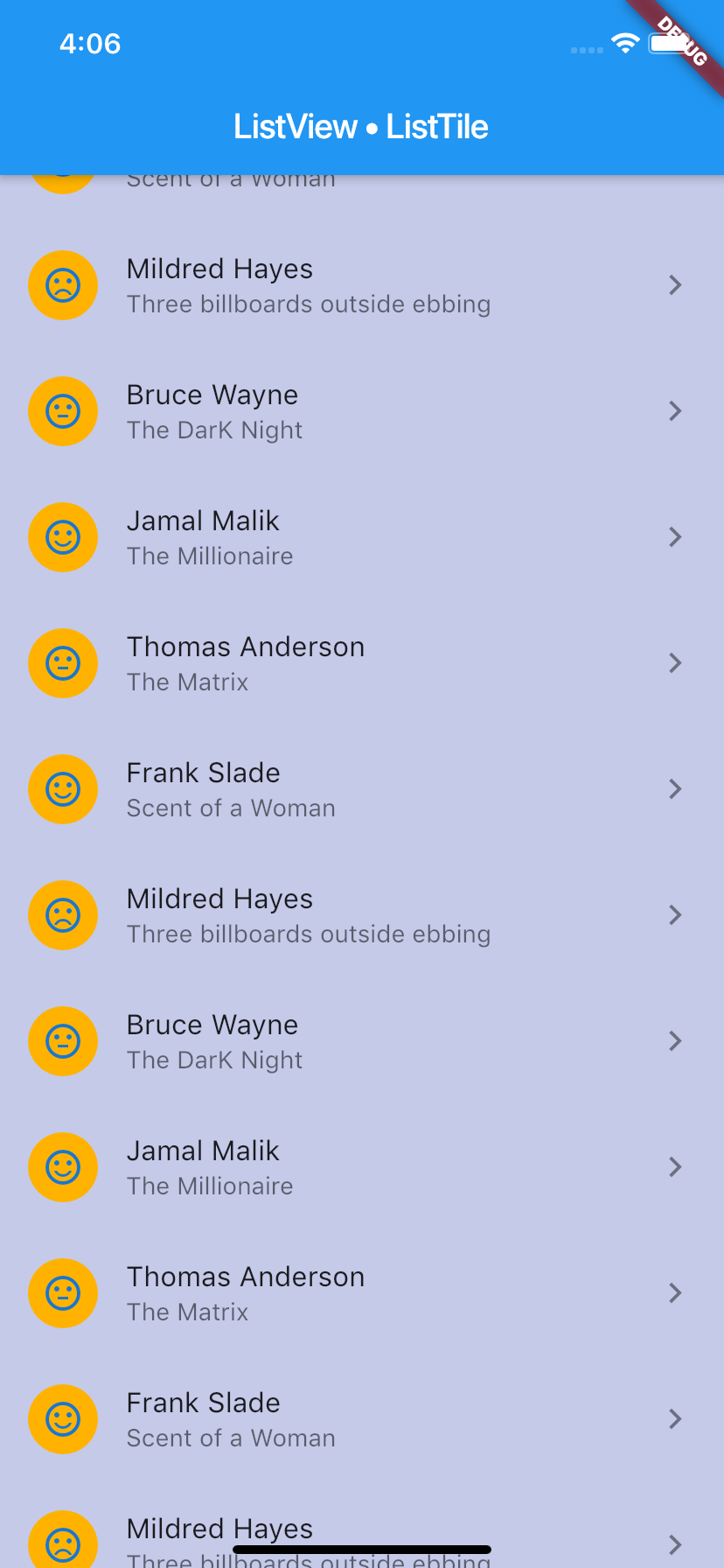The width and height of the screenshot is (724, 1568).
Task: Open the last fully visible Frank Slade row
Action: click(362, 1419)
